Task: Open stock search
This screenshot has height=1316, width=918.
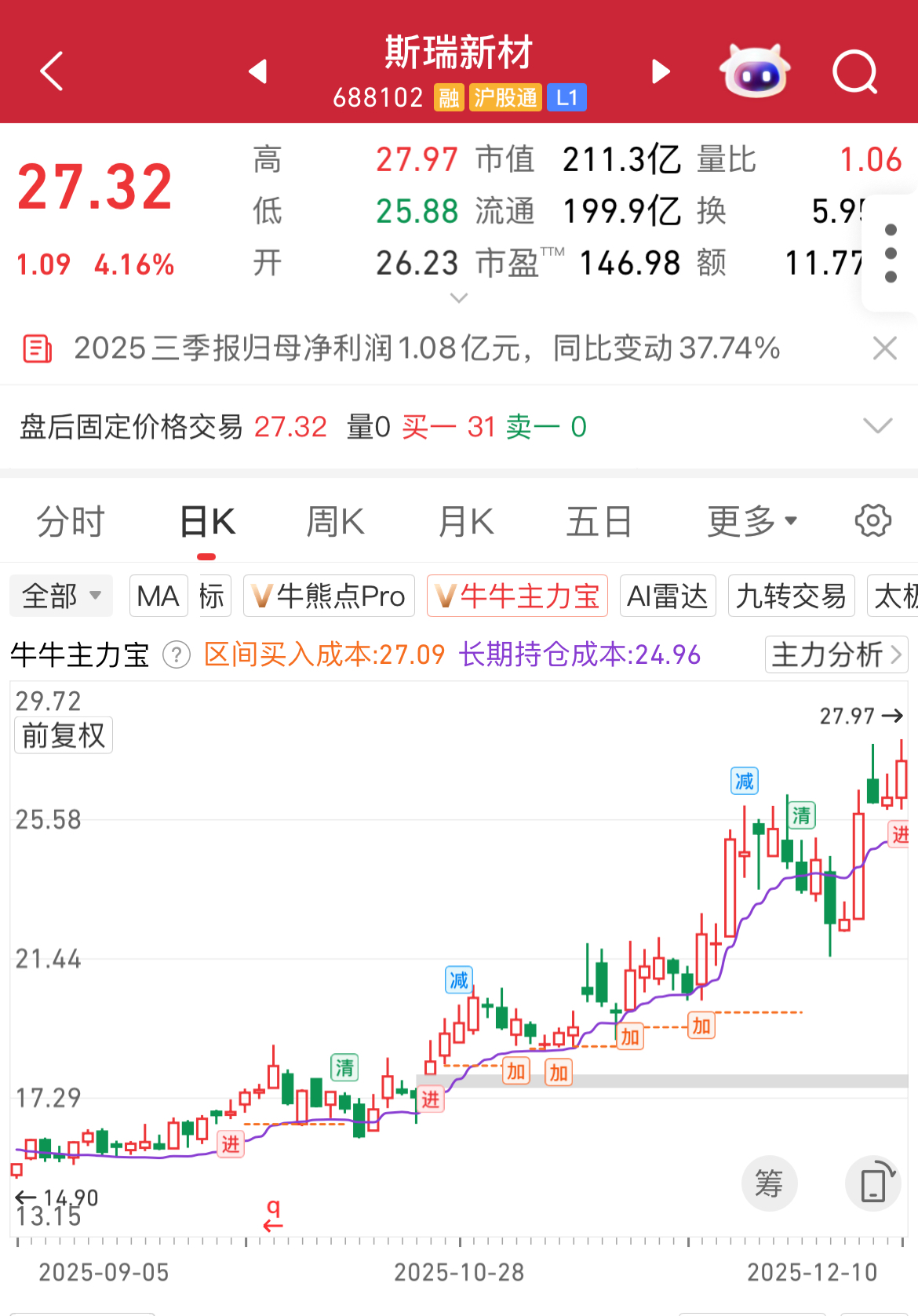Action: point(854,72)
